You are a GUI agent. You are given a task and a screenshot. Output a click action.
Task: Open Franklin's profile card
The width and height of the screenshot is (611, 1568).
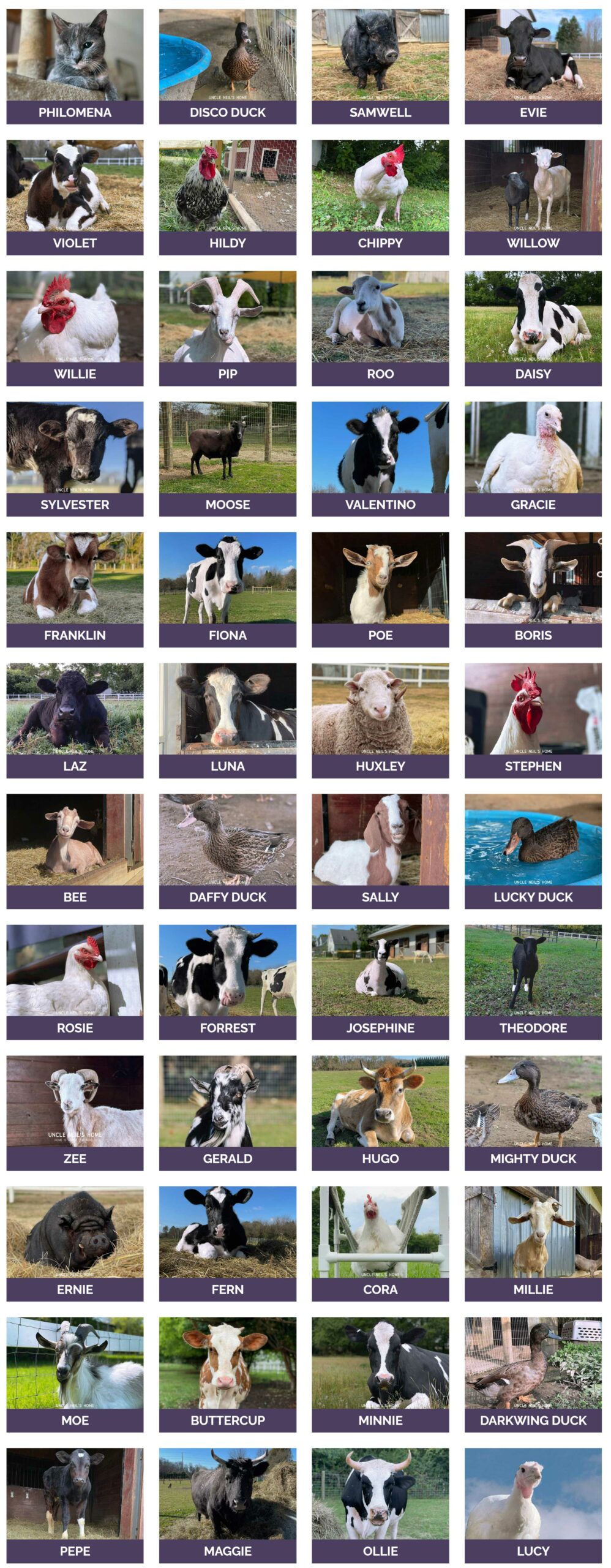75,589
